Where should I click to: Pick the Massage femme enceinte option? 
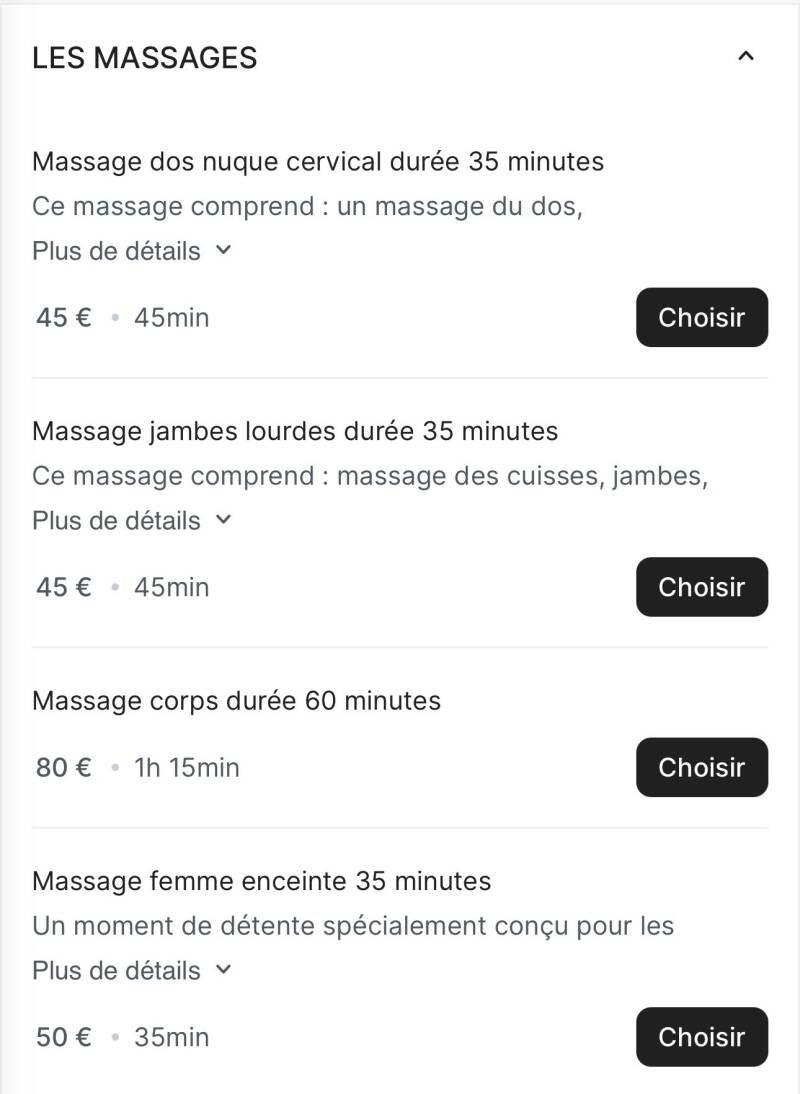701,1037
